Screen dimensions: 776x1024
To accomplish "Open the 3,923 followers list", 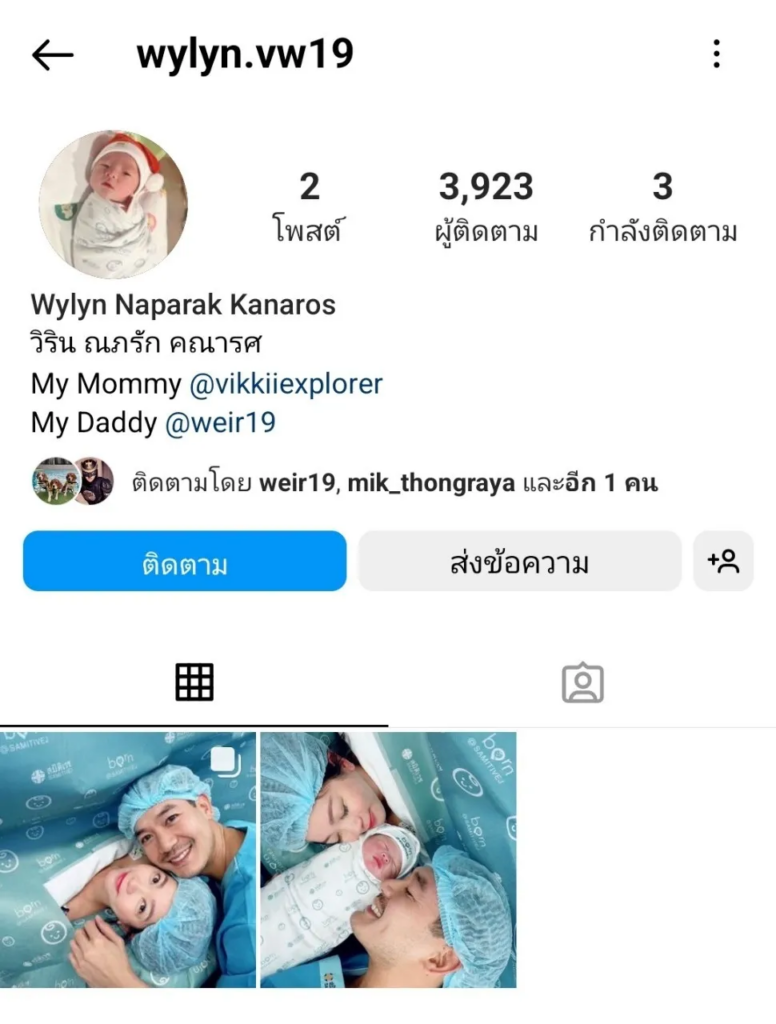I will pos(486,207).
